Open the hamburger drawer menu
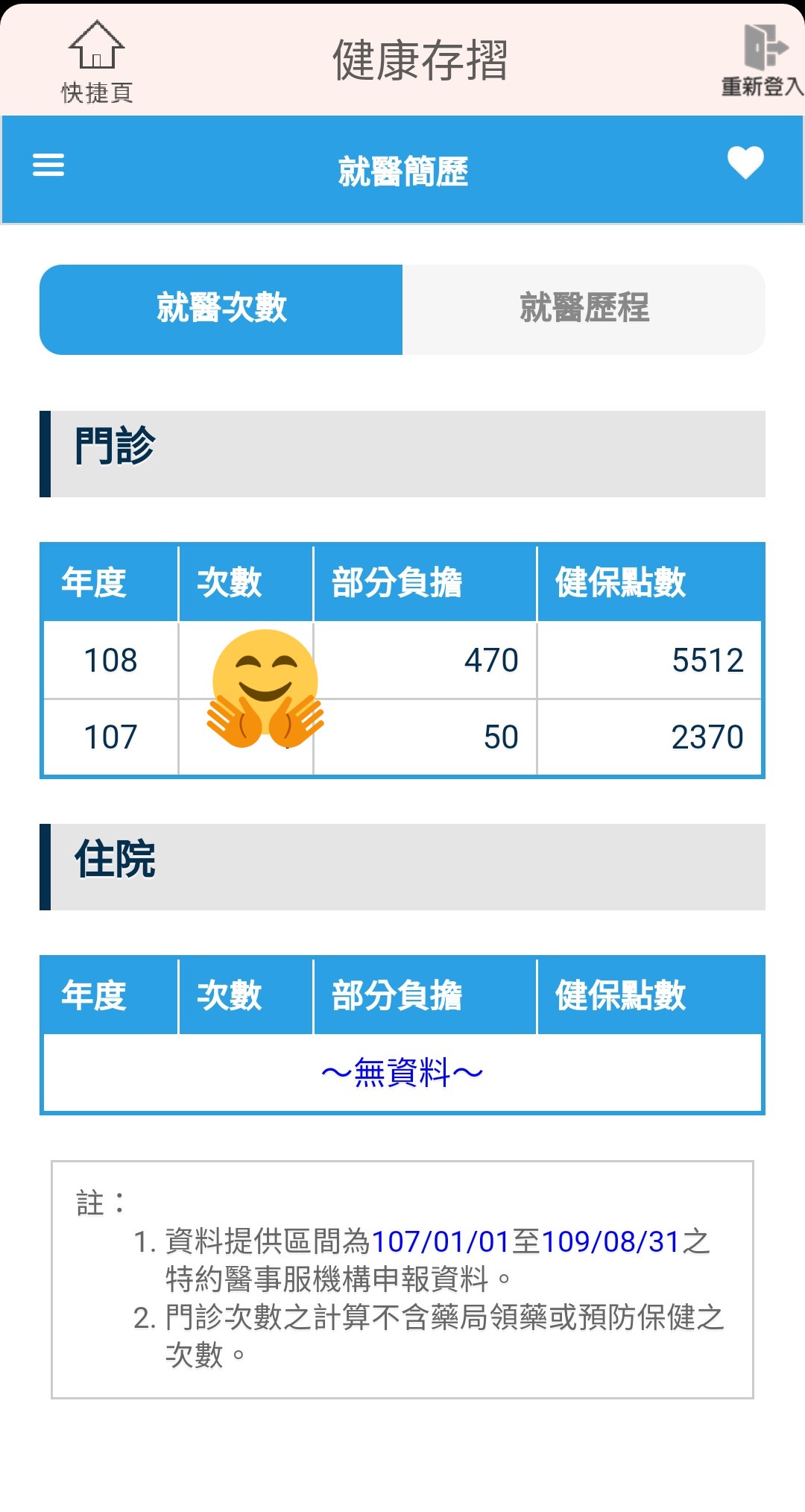Image resolution: width=805 pixels, height=1512 pixels. point(48,165)
